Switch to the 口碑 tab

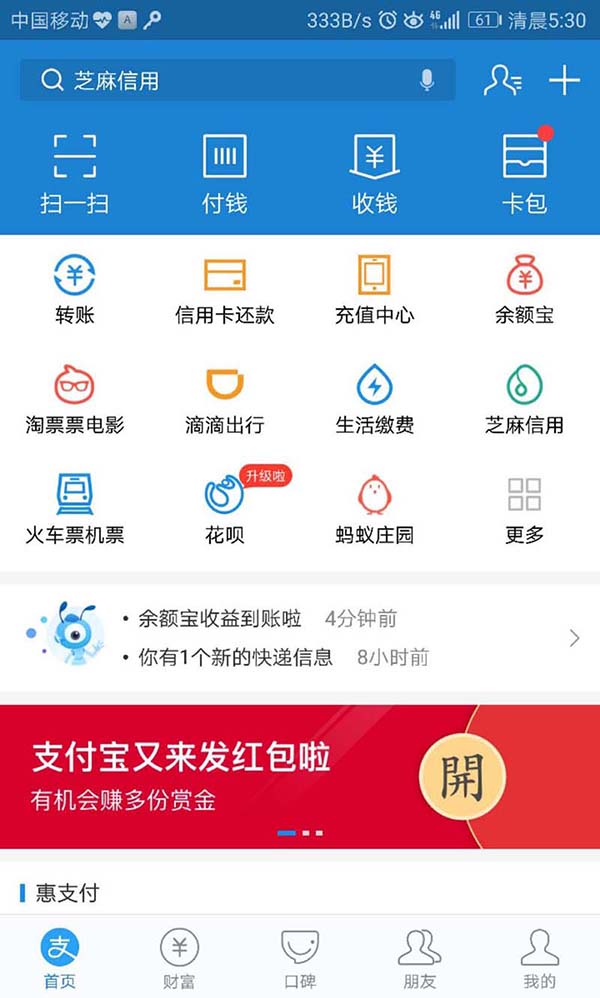point(299,958)
